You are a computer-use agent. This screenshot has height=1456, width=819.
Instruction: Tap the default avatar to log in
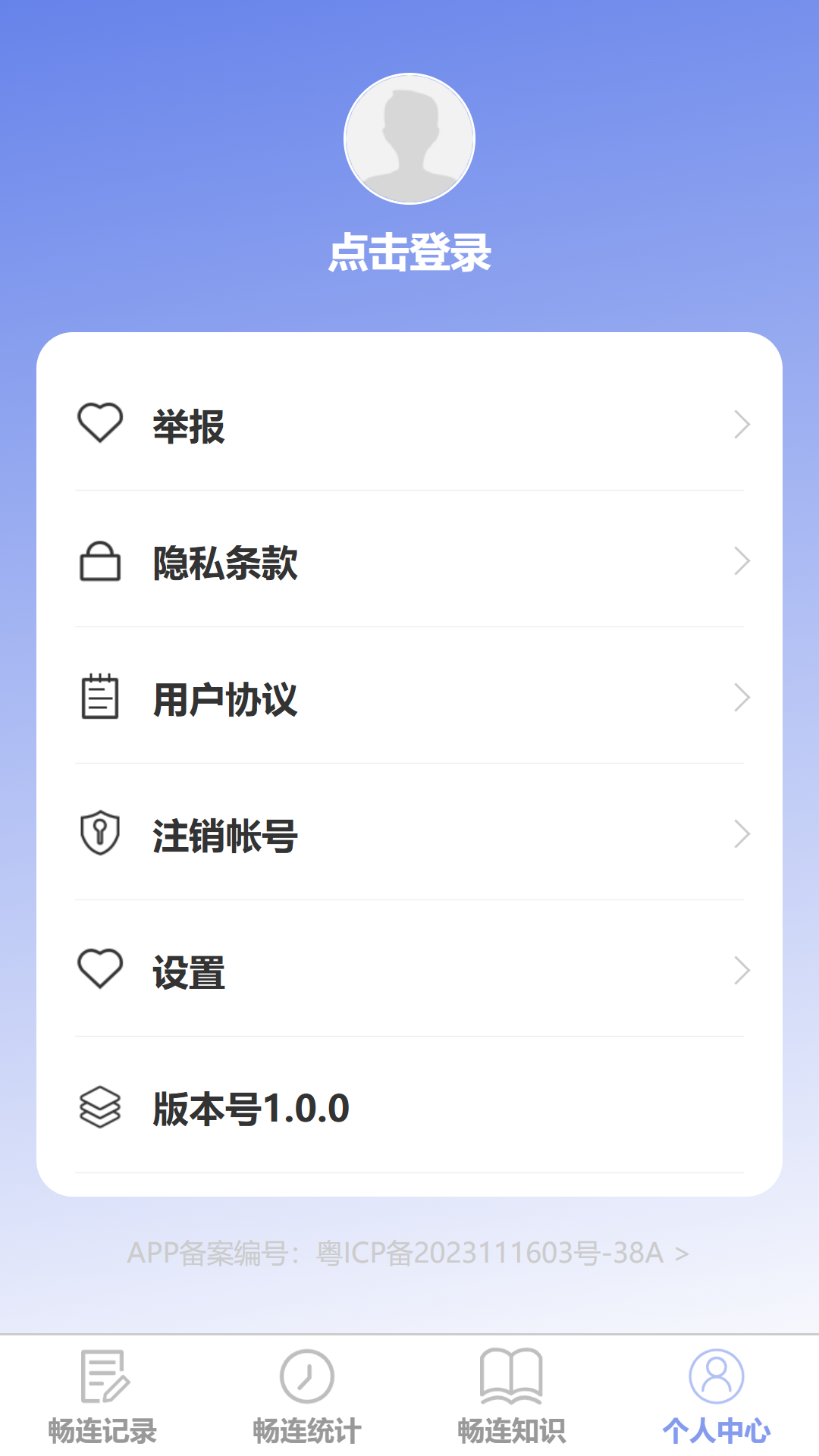click(409, 139)
